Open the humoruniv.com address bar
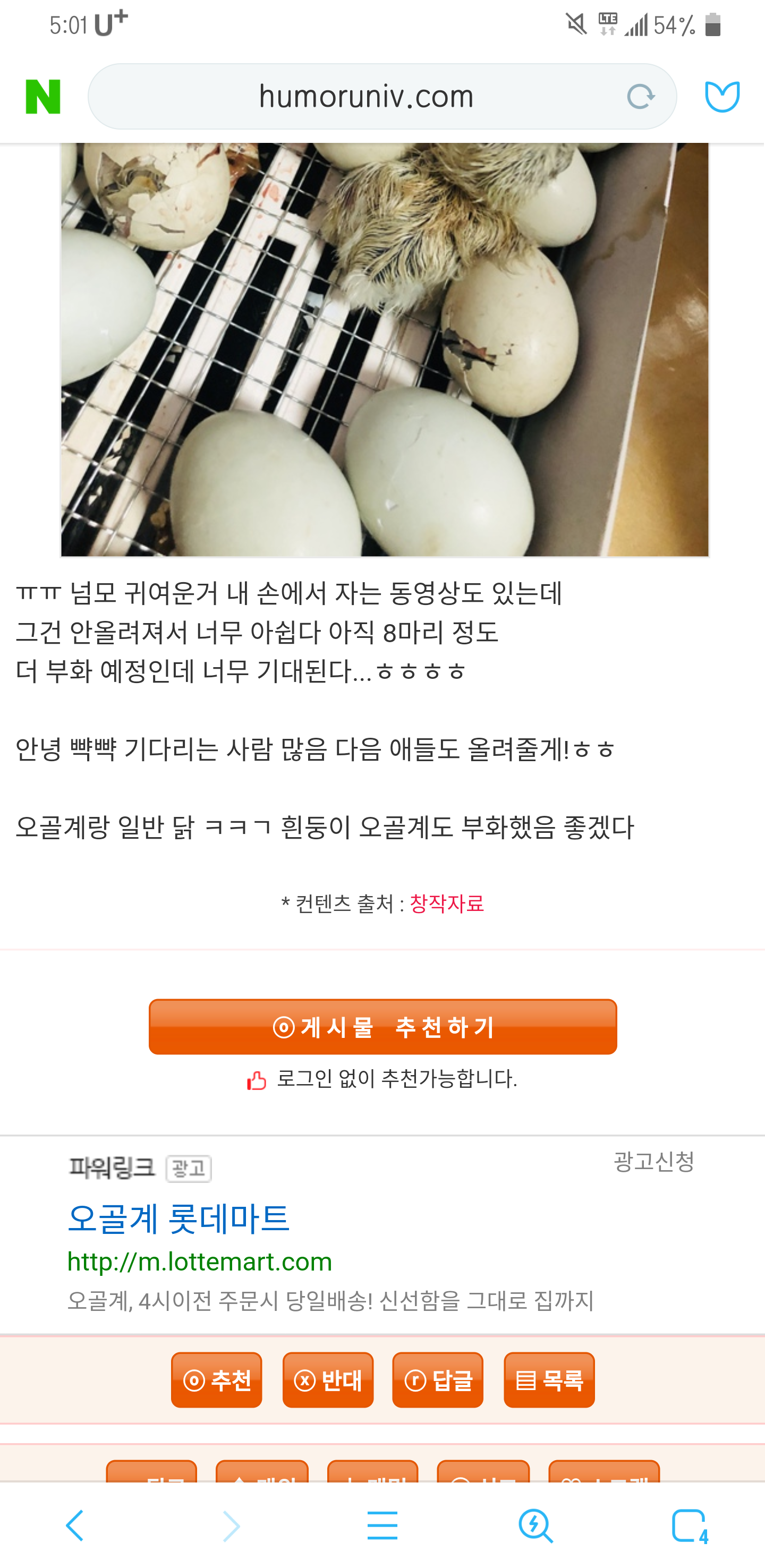765x1568 pixels. (x=365, y=96)
